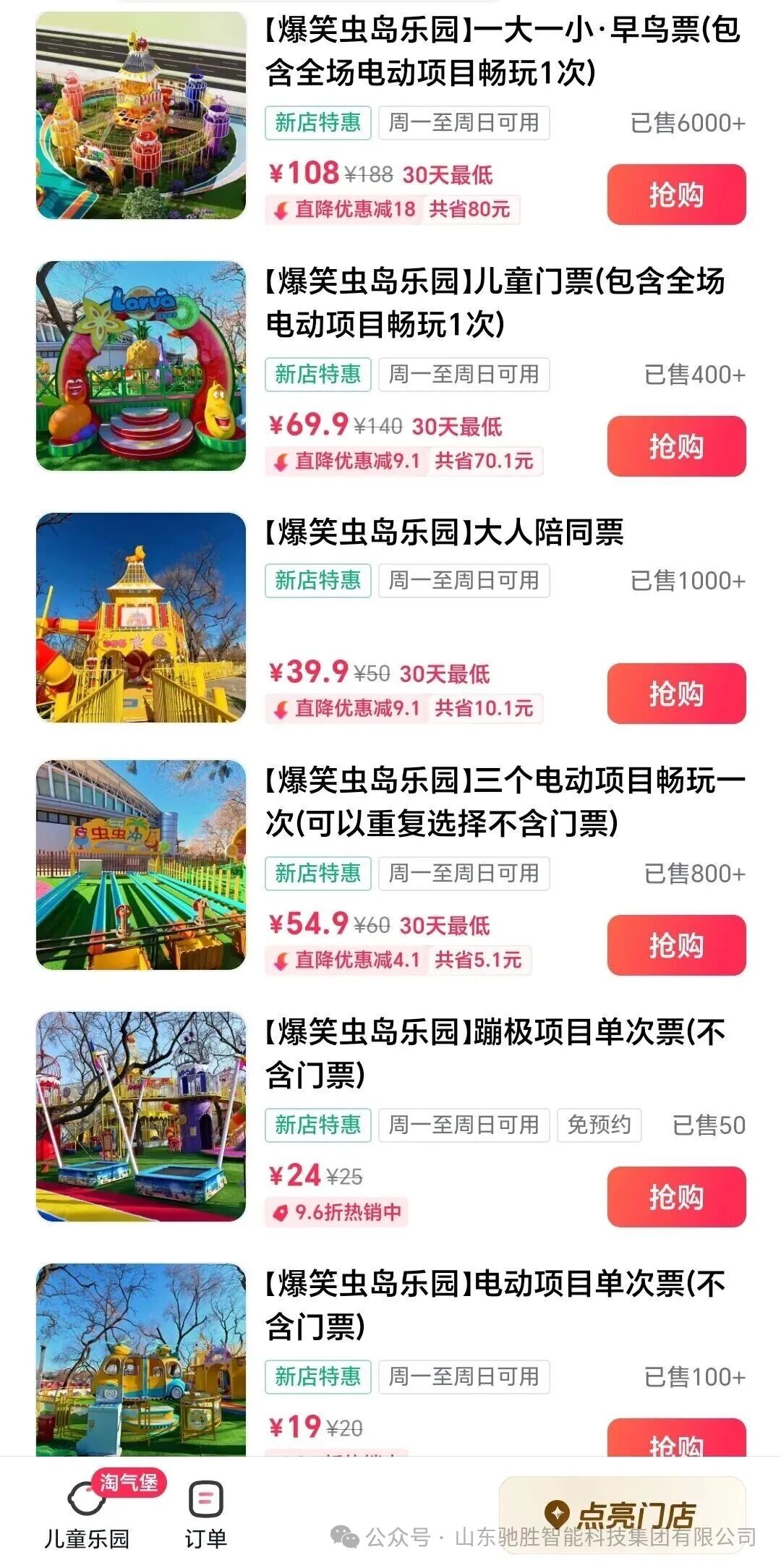Tap 抢购 for 大人陪同票
Viewport: 781px width, 1568px height.
(676, 694)
